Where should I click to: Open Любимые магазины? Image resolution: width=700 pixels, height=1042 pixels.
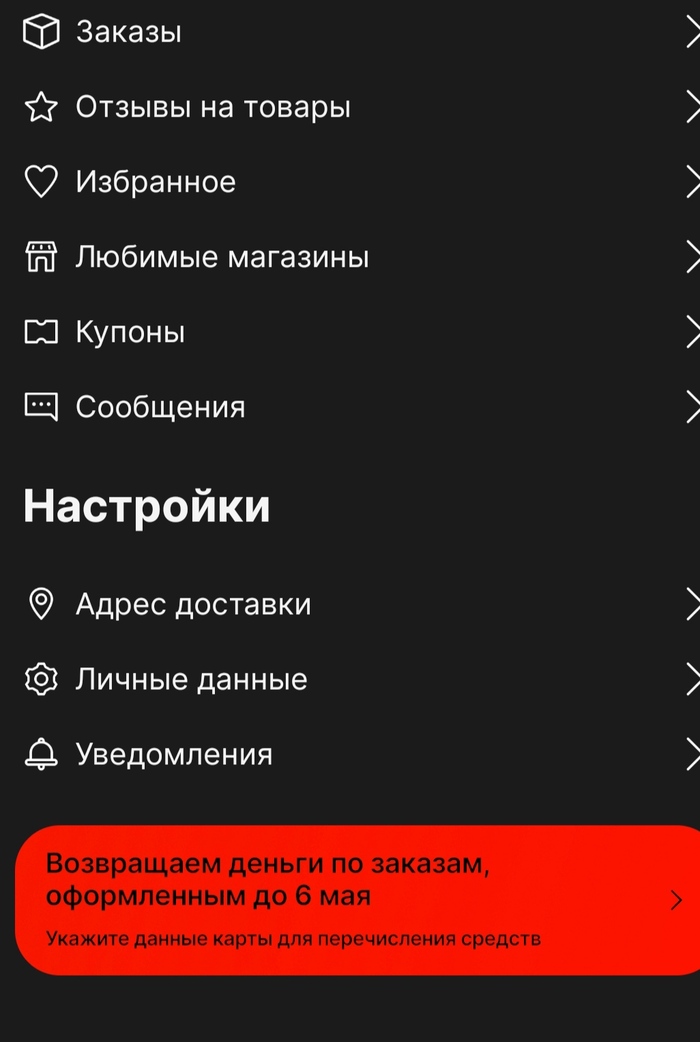[x=222, y=257]
